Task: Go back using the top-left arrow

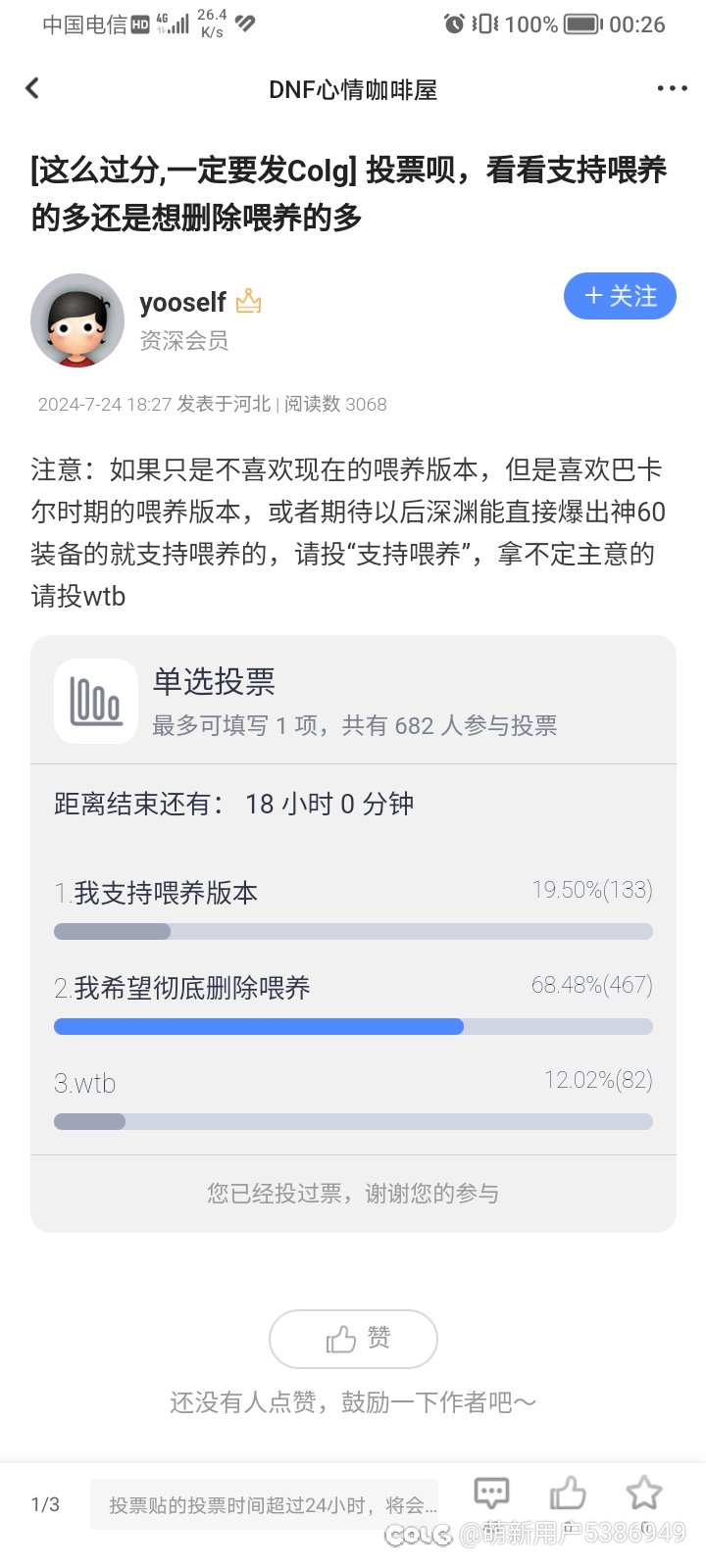Action: point(32,88)
